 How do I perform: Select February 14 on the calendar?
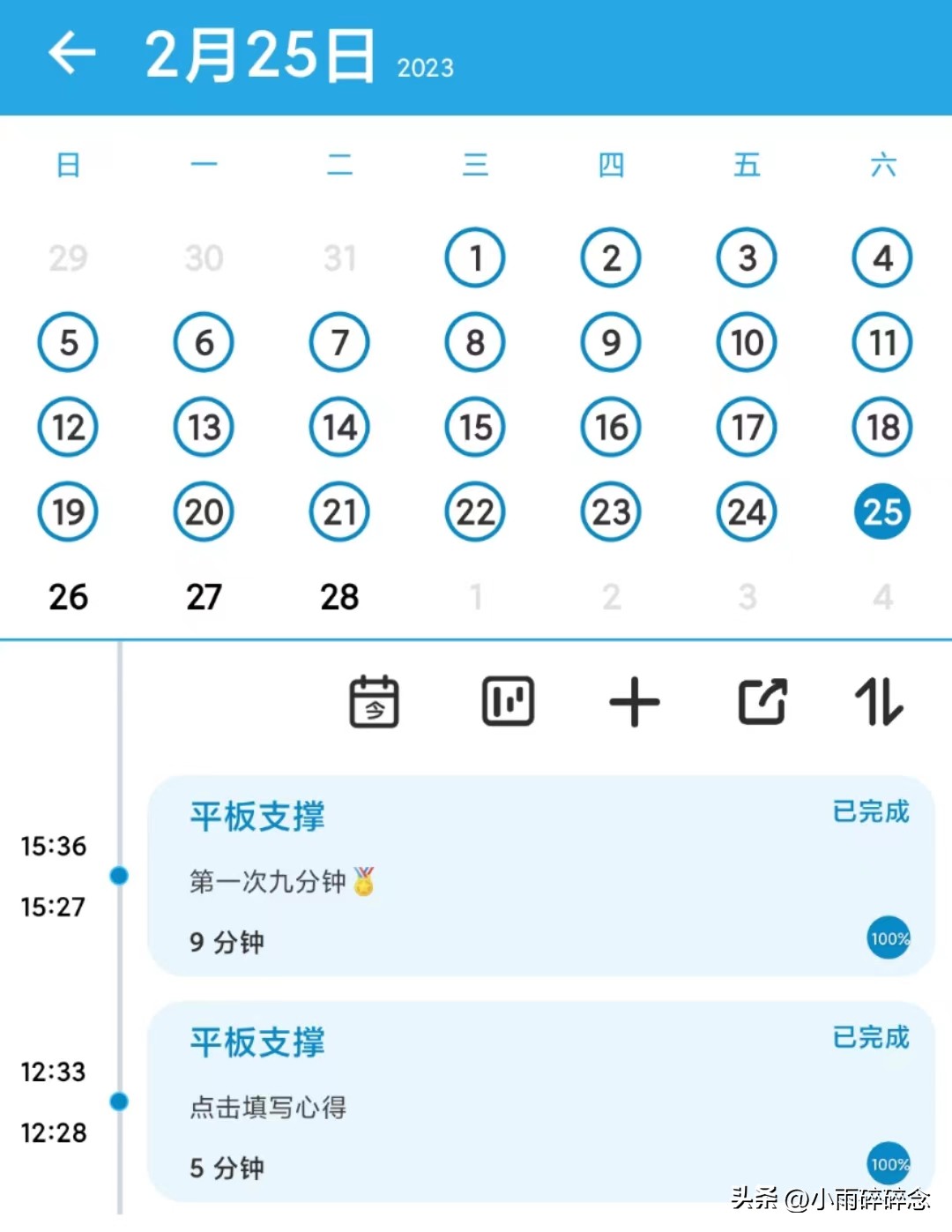pos(339,428)
